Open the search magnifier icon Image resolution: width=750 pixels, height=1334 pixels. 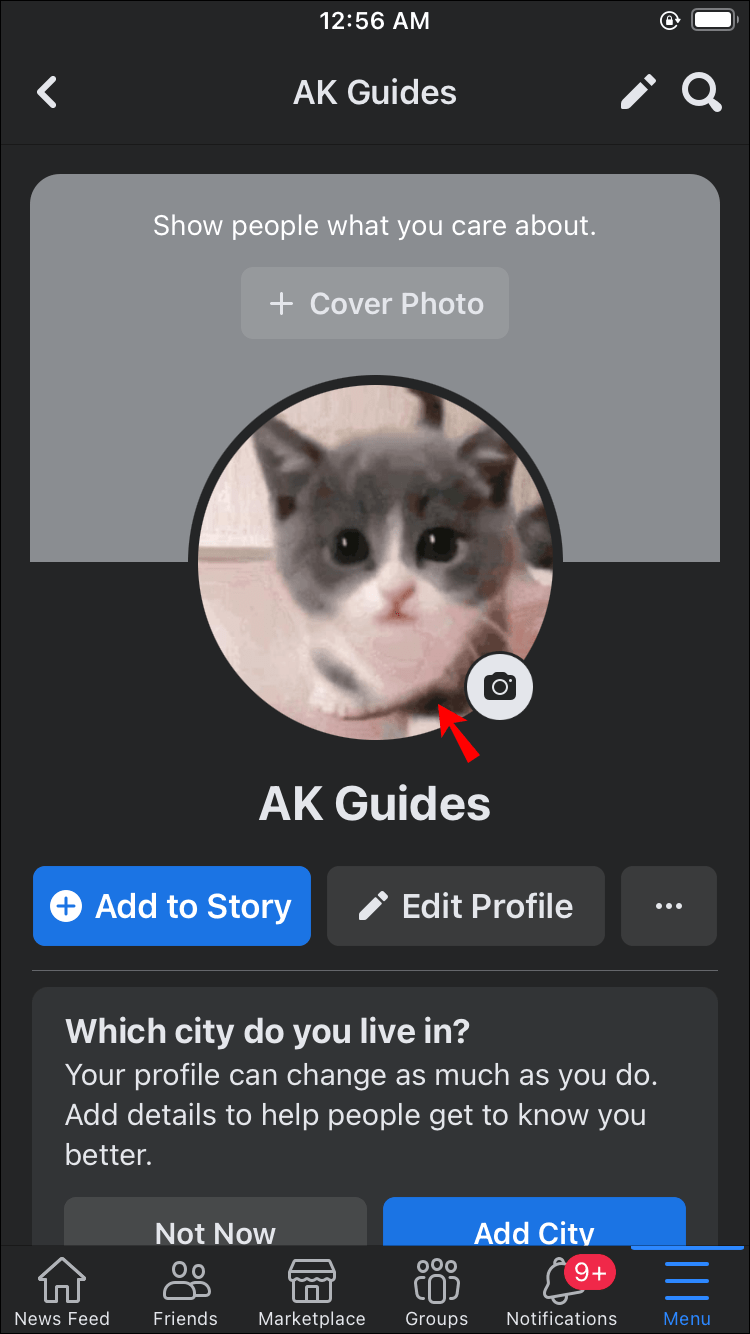[702, 93]
